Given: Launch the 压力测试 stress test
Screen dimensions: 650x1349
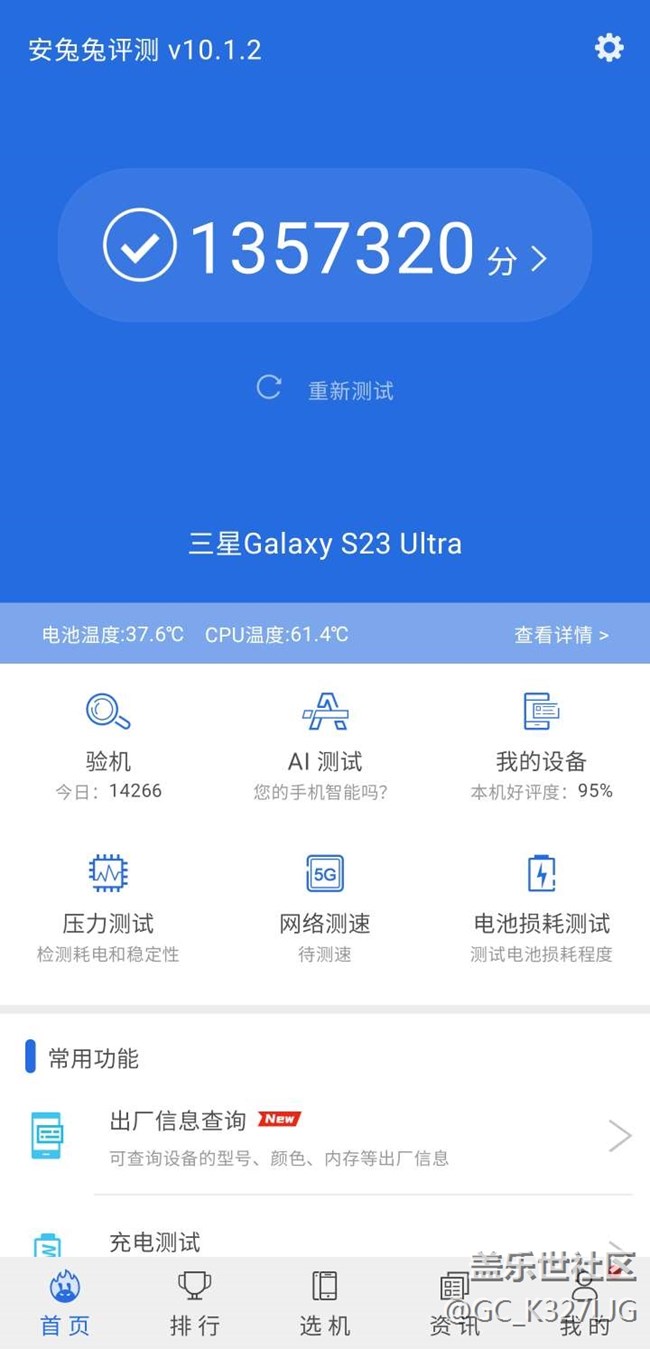Looking at the screenshot, I should point(108,908).
